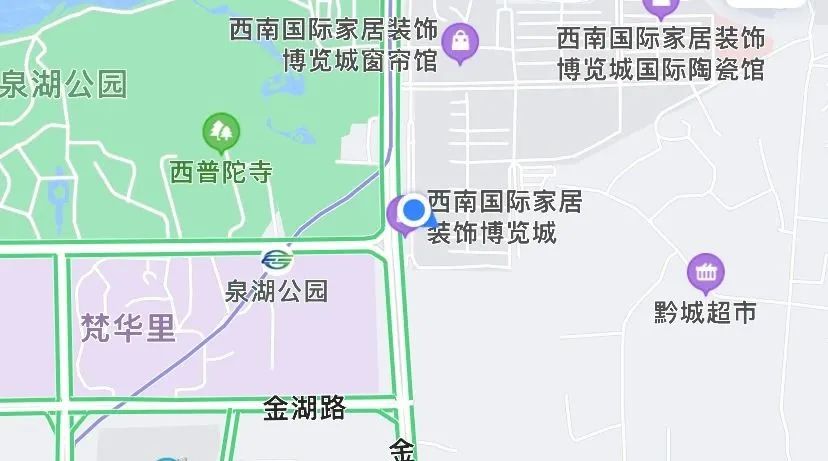Viewport: 828px width, 461px height.
Task: Open the 博览城窗帘馆 shopping marker
Action: [460, 43]
